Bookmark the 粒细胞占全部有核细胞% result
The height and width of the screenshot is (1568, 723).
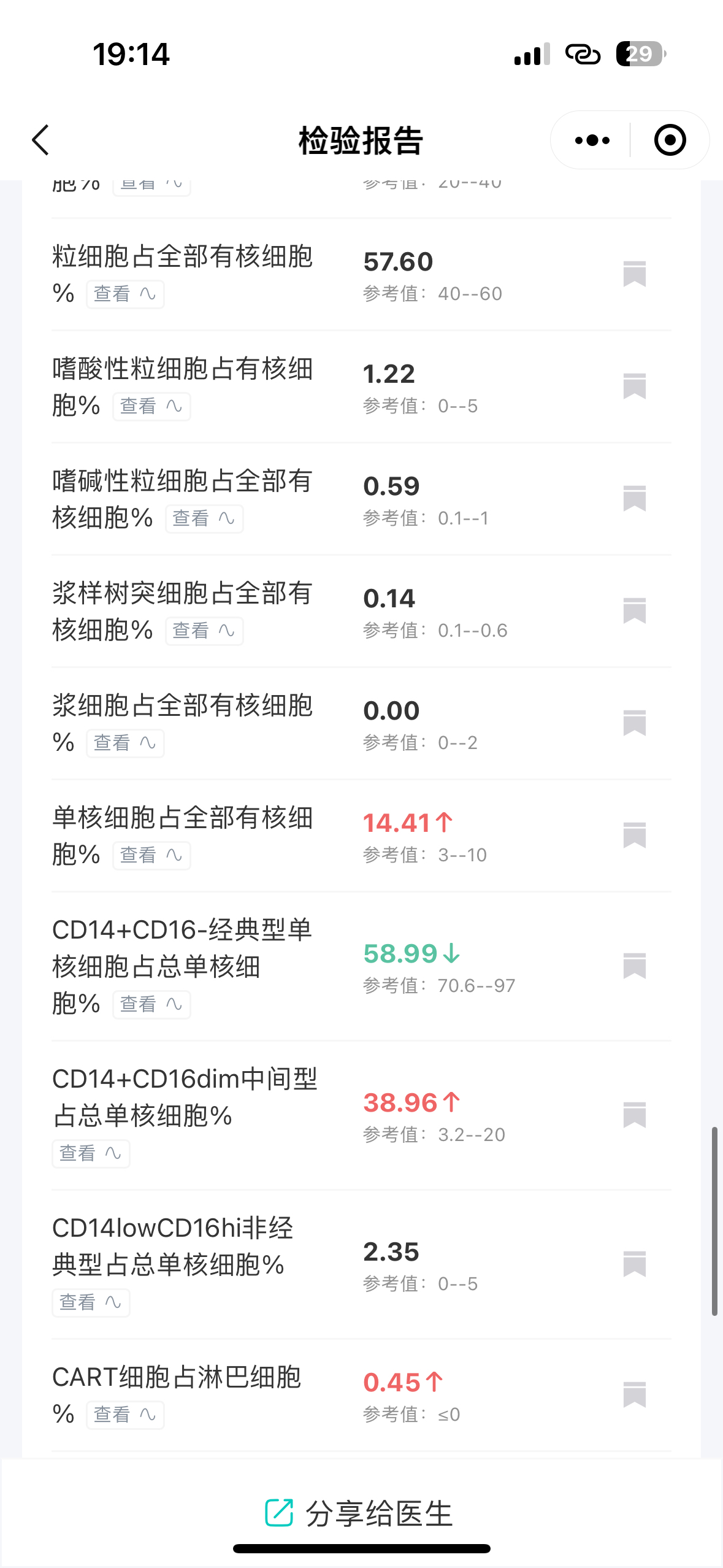(635, 274)
